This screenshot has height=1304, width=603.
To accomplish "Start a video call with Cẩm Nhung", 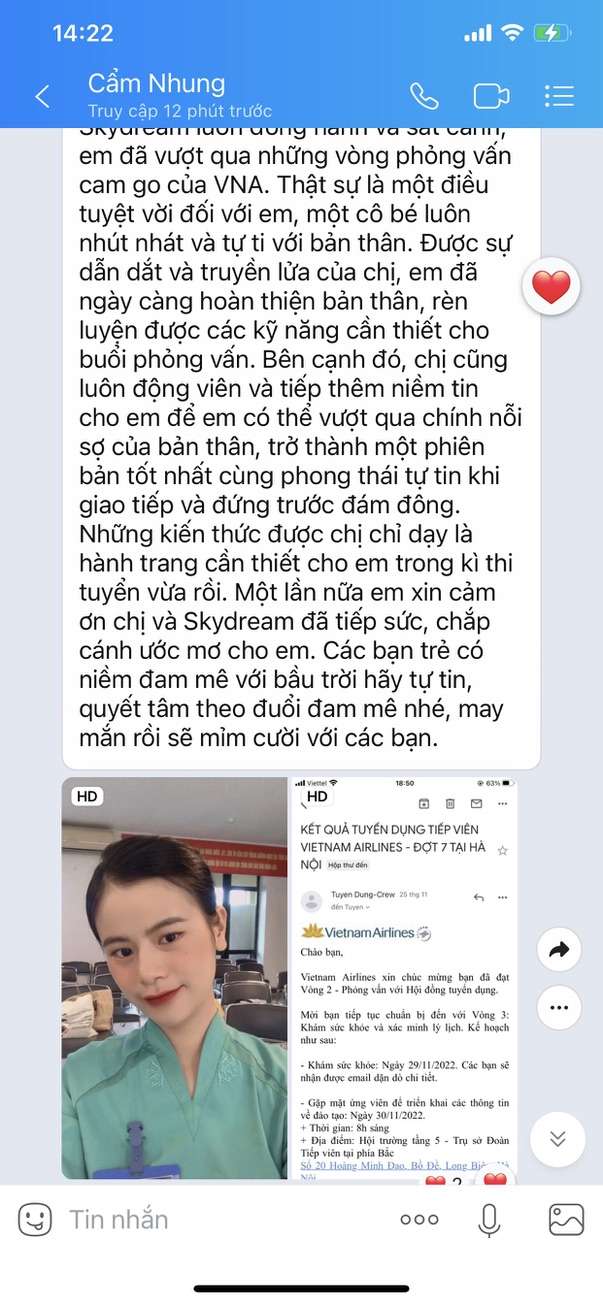I will pos(491,96).
